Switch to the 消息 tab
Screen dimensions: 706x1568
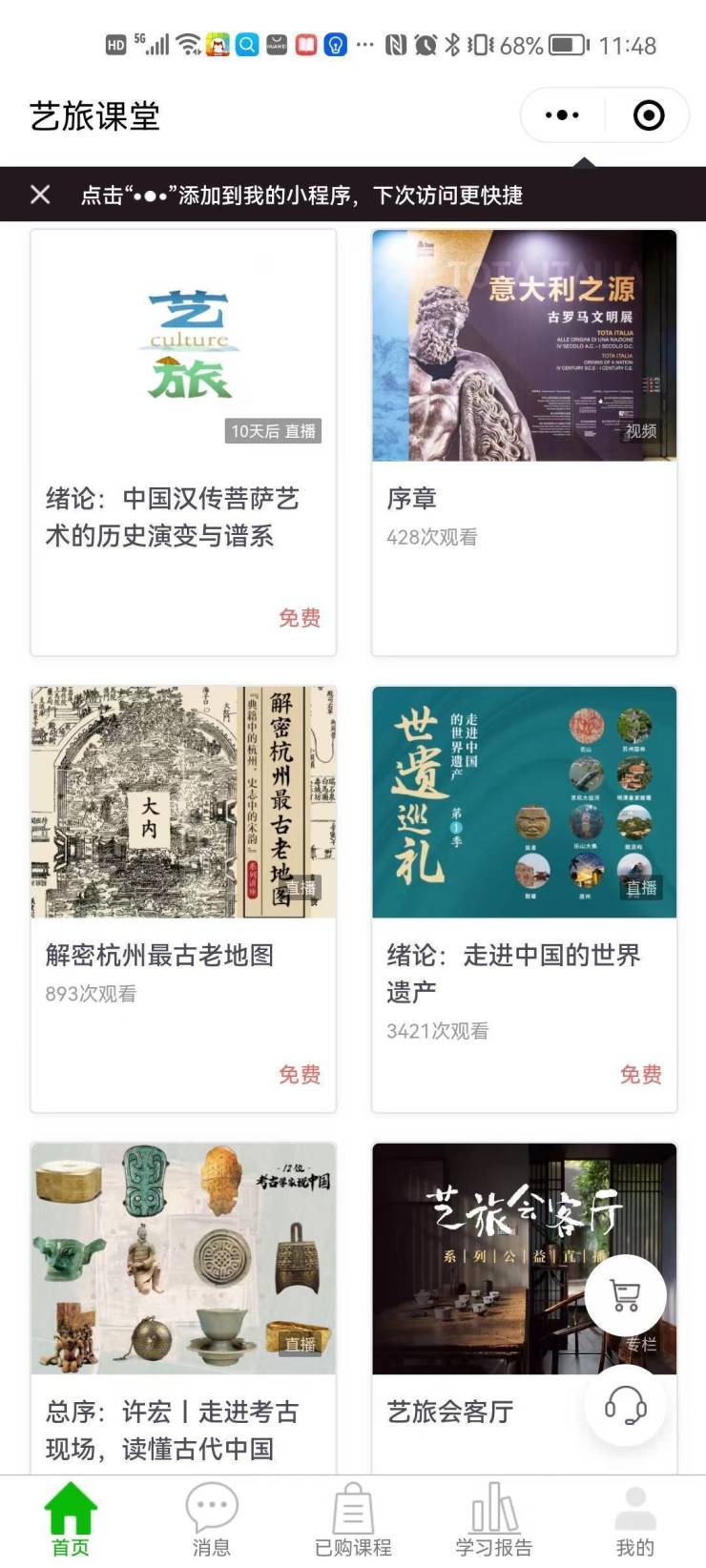click(212, 1521)
